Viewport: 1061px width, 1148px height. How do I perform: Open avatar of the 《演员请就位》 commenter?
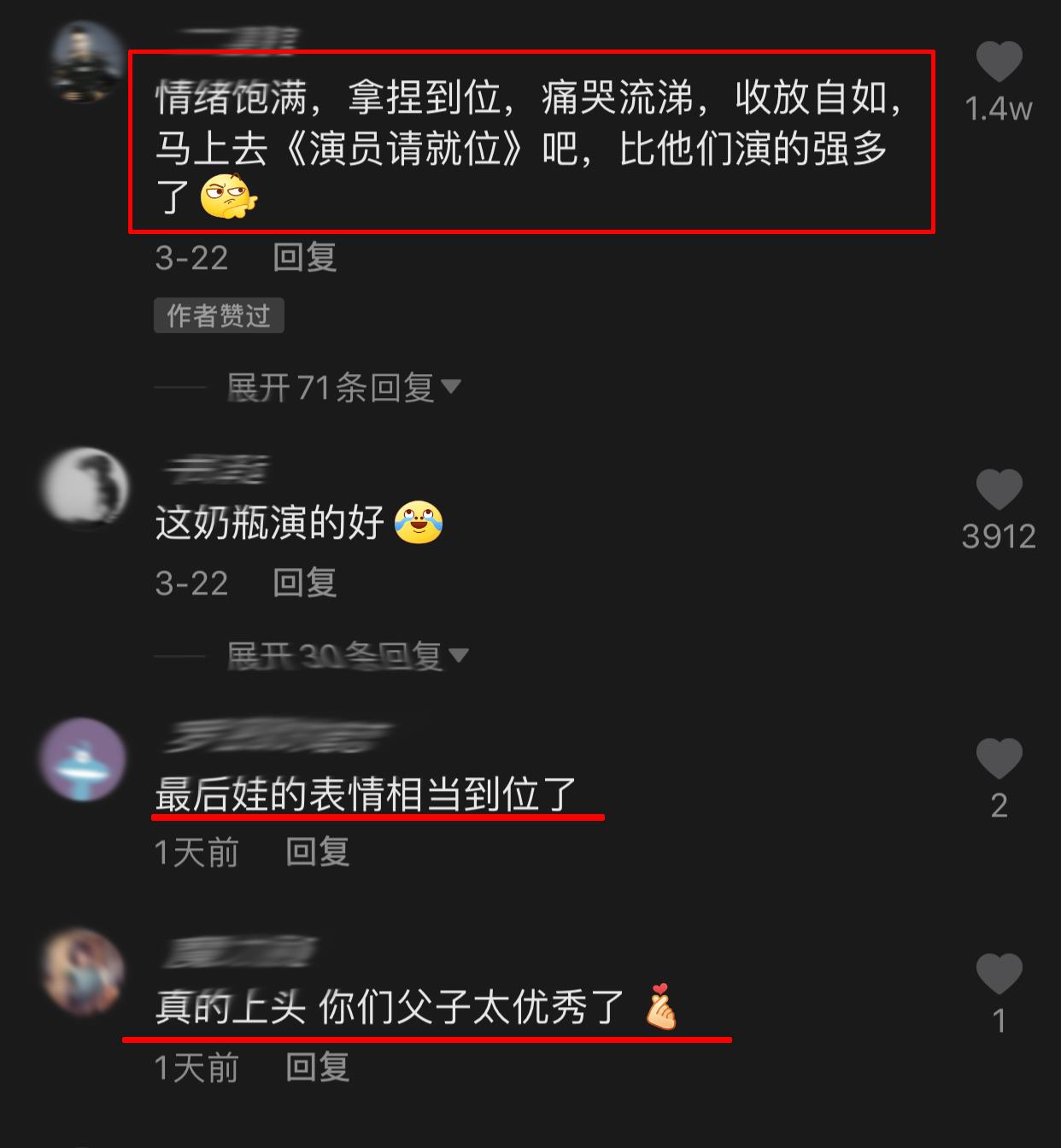[86, 62]
